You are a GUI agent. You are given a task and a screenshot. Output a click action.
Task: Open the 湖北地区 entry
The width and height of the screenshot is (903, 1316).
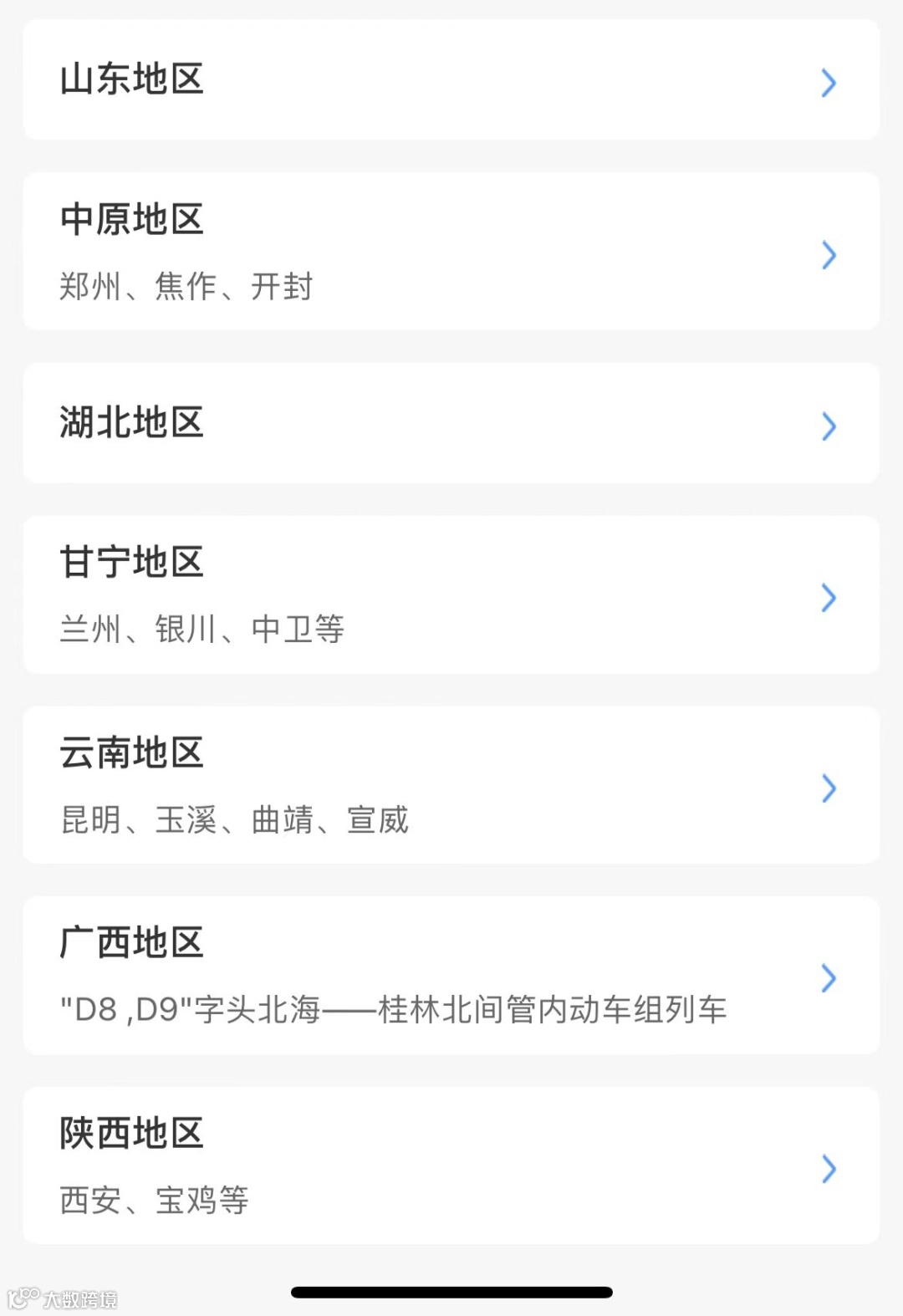(451, 423)
